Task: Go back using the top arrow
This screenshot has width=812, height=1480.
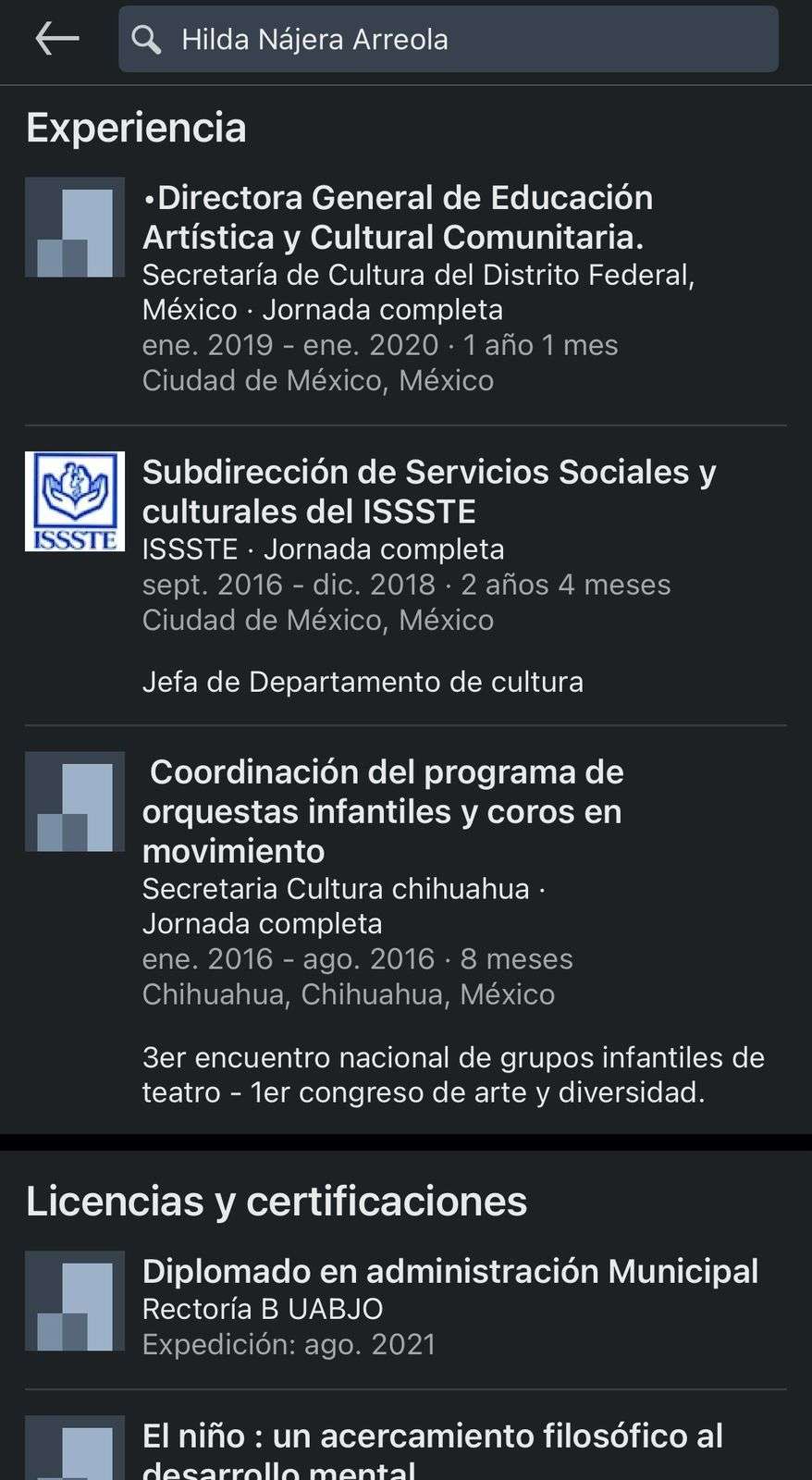Action: pyautogui.click(x=56, y=39)
